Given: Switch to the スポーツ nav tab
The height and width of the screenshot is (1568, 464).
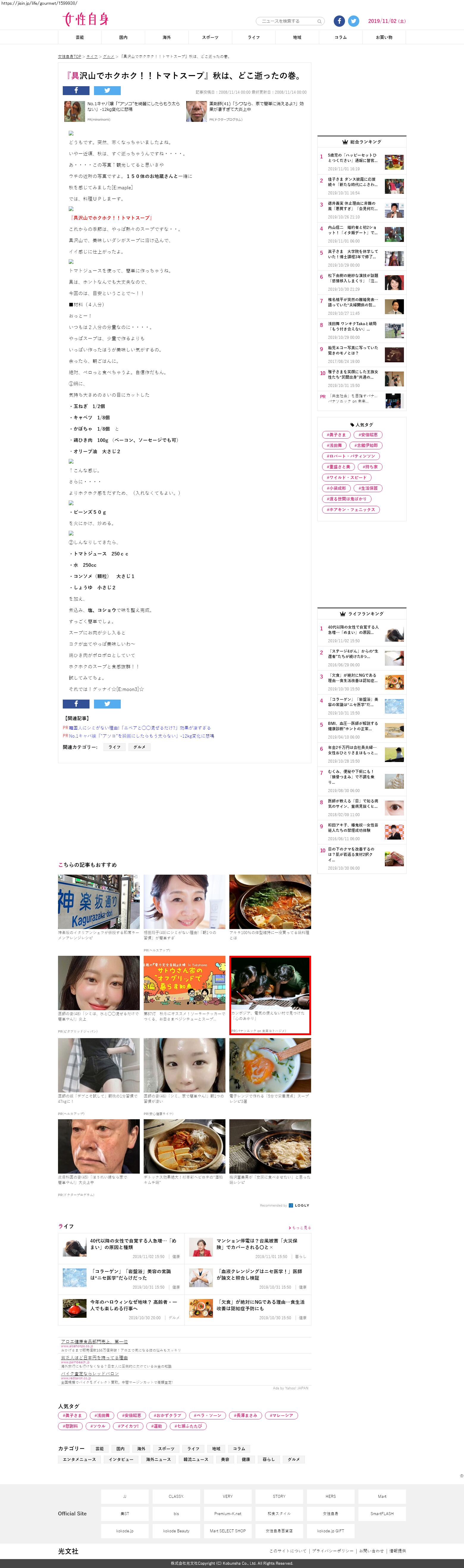Looking at the screenshot, I should [x=210, y=38].
